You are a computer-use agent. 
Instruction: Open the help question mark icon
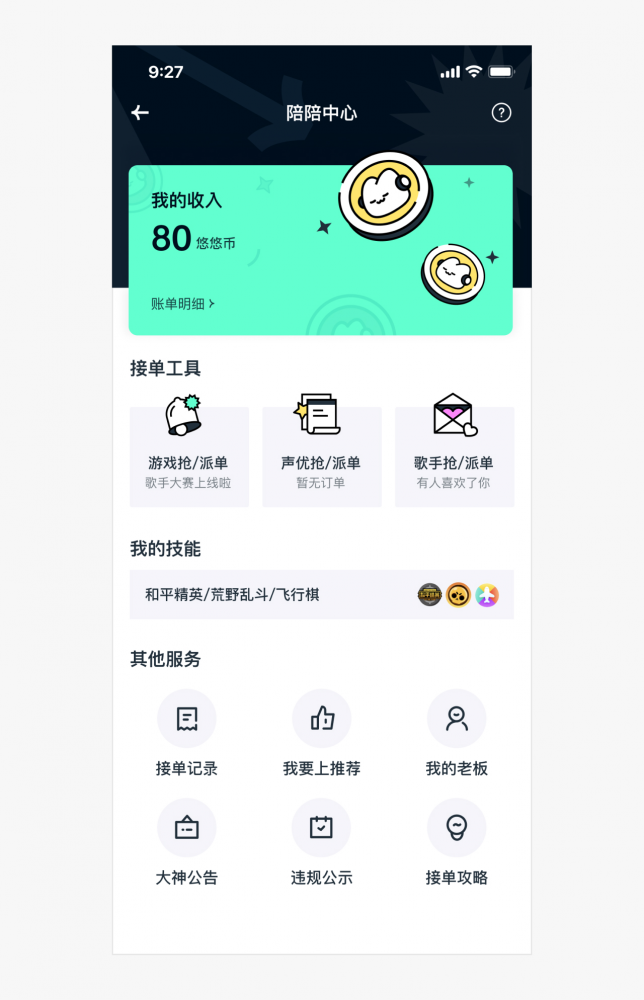[x=501, y=113]
